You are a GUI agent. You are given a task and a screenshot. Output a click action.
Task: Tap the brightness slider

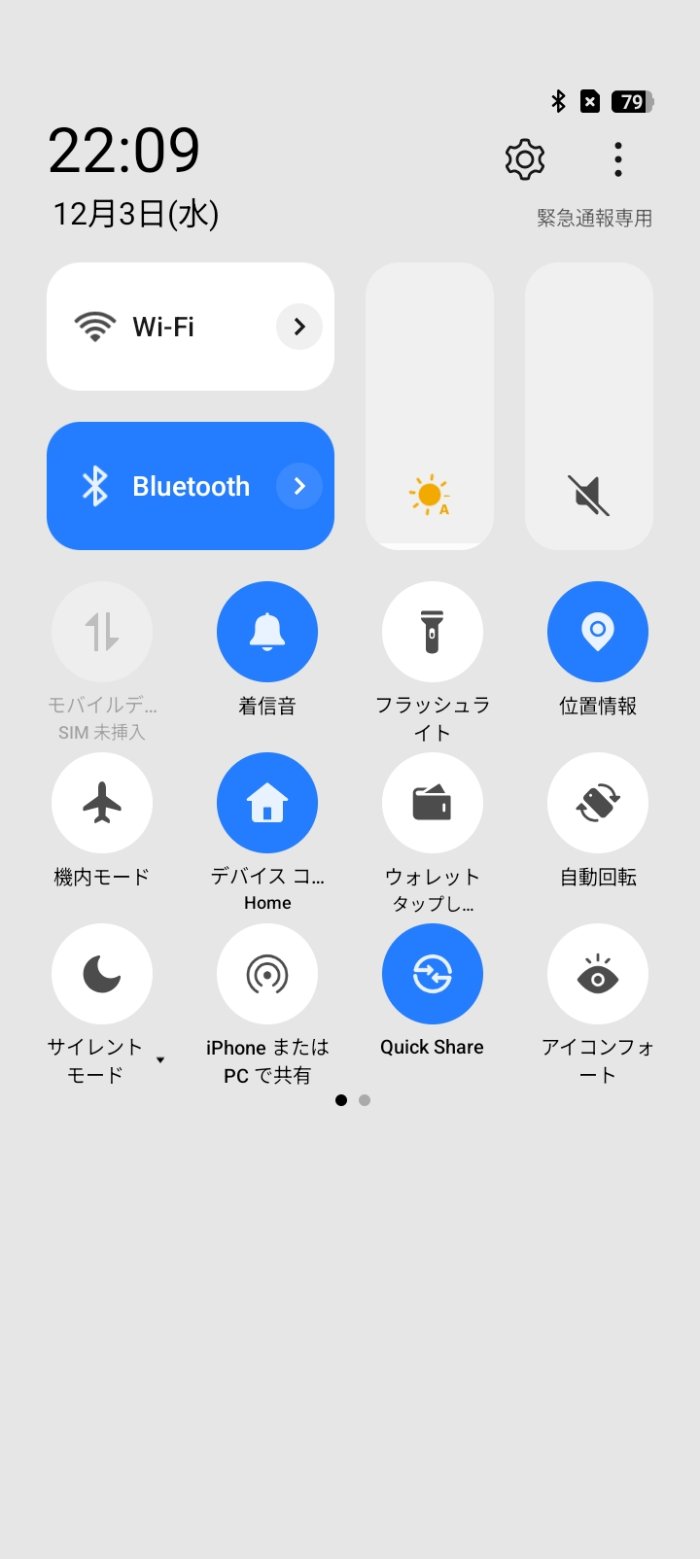430,406
